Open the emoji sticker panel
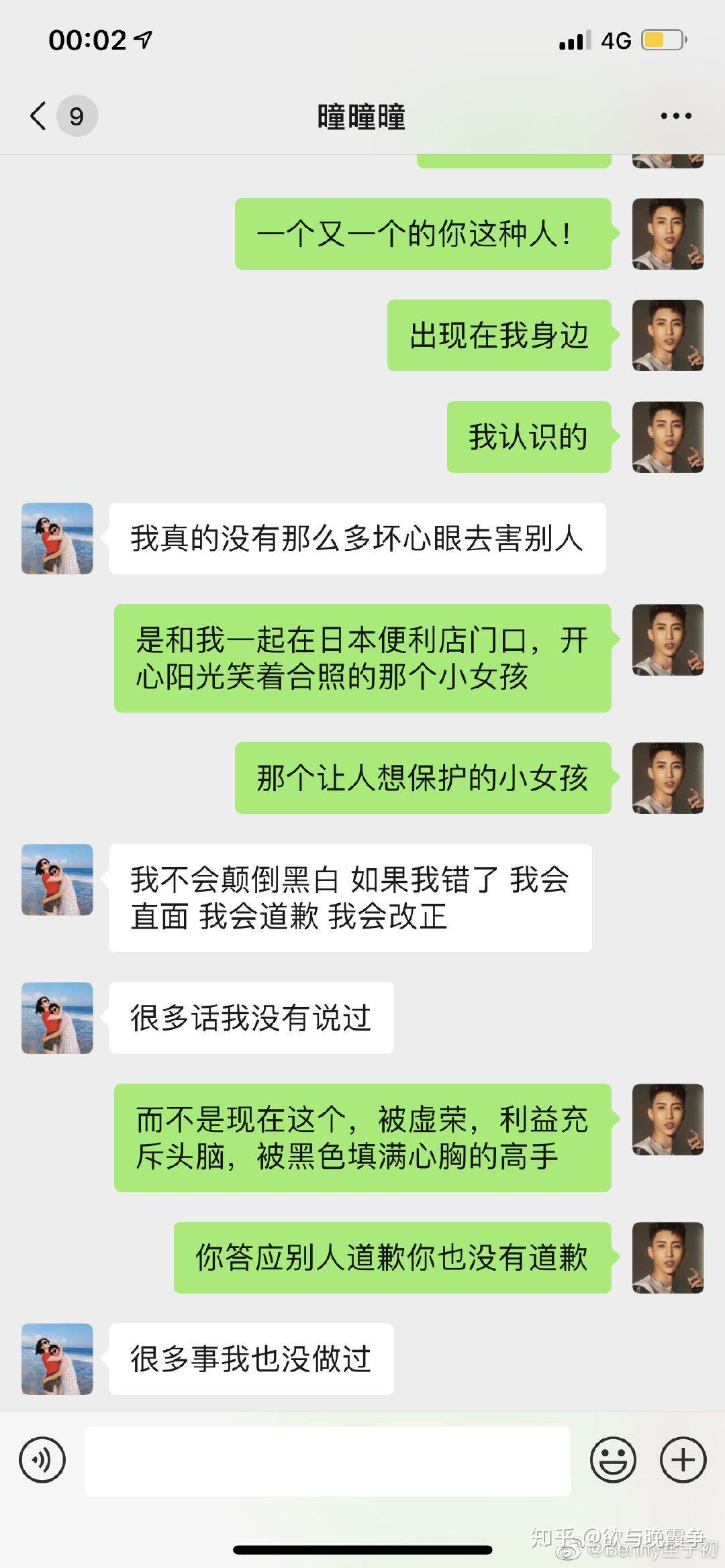725x1568 pixels. (612, 1459)
